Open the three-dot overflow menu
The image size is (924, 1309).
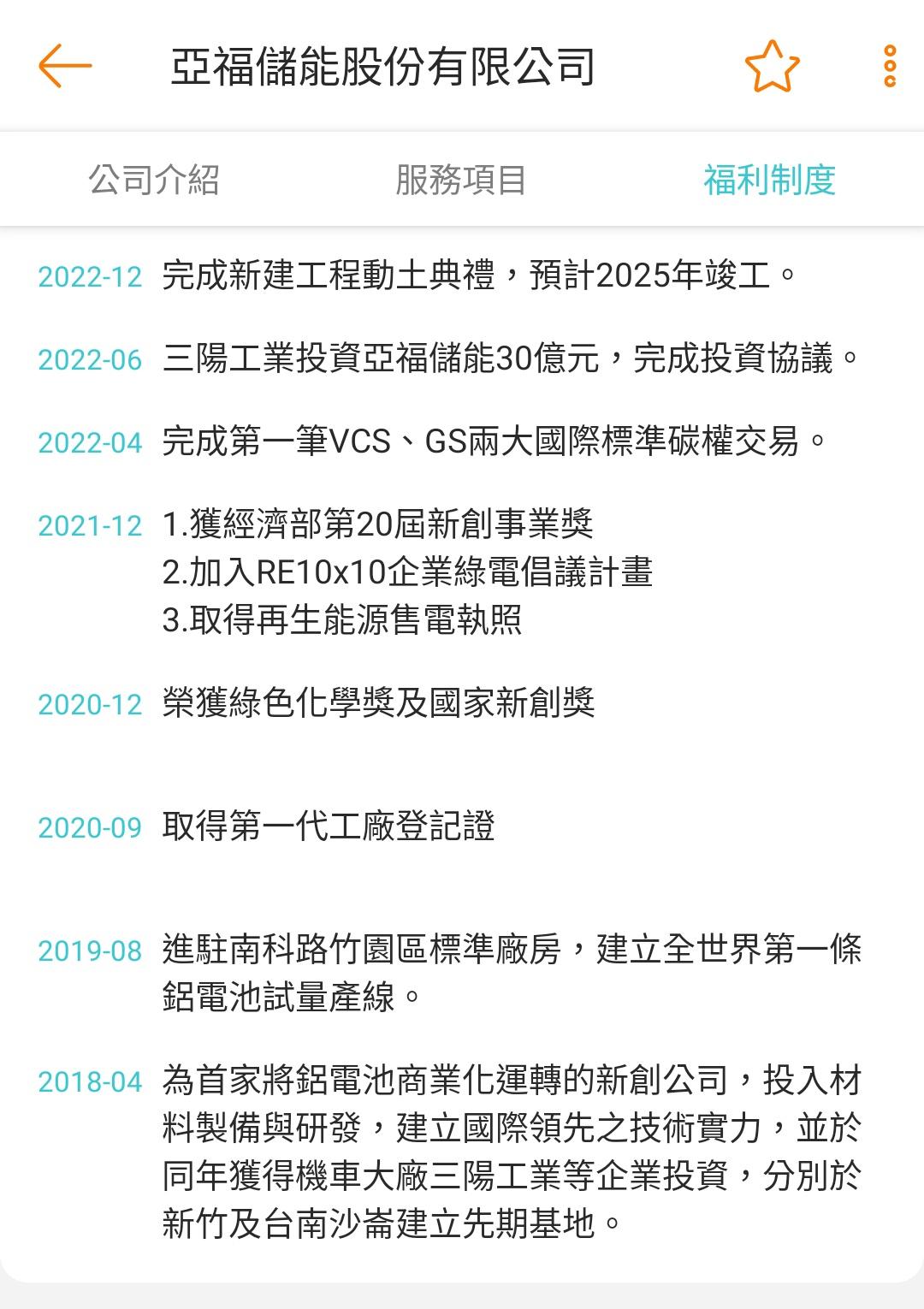click(x=890, y=66)
